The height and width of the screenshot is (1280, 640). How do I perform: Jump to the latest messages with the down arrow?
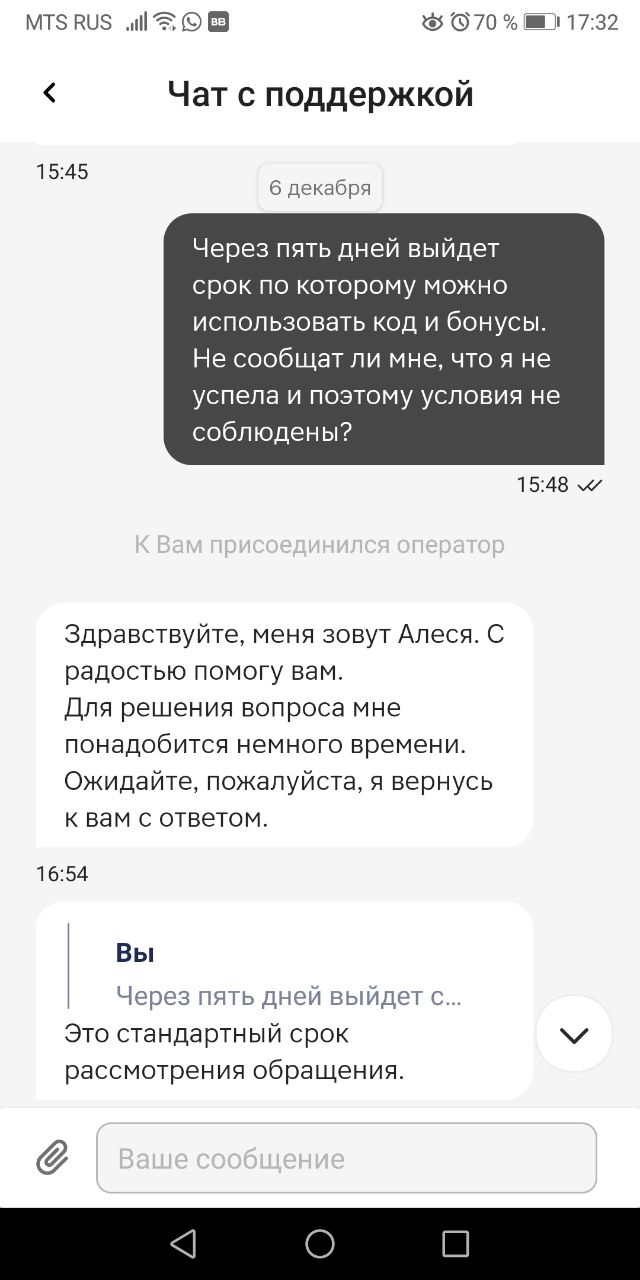(x=574, y=1035)
